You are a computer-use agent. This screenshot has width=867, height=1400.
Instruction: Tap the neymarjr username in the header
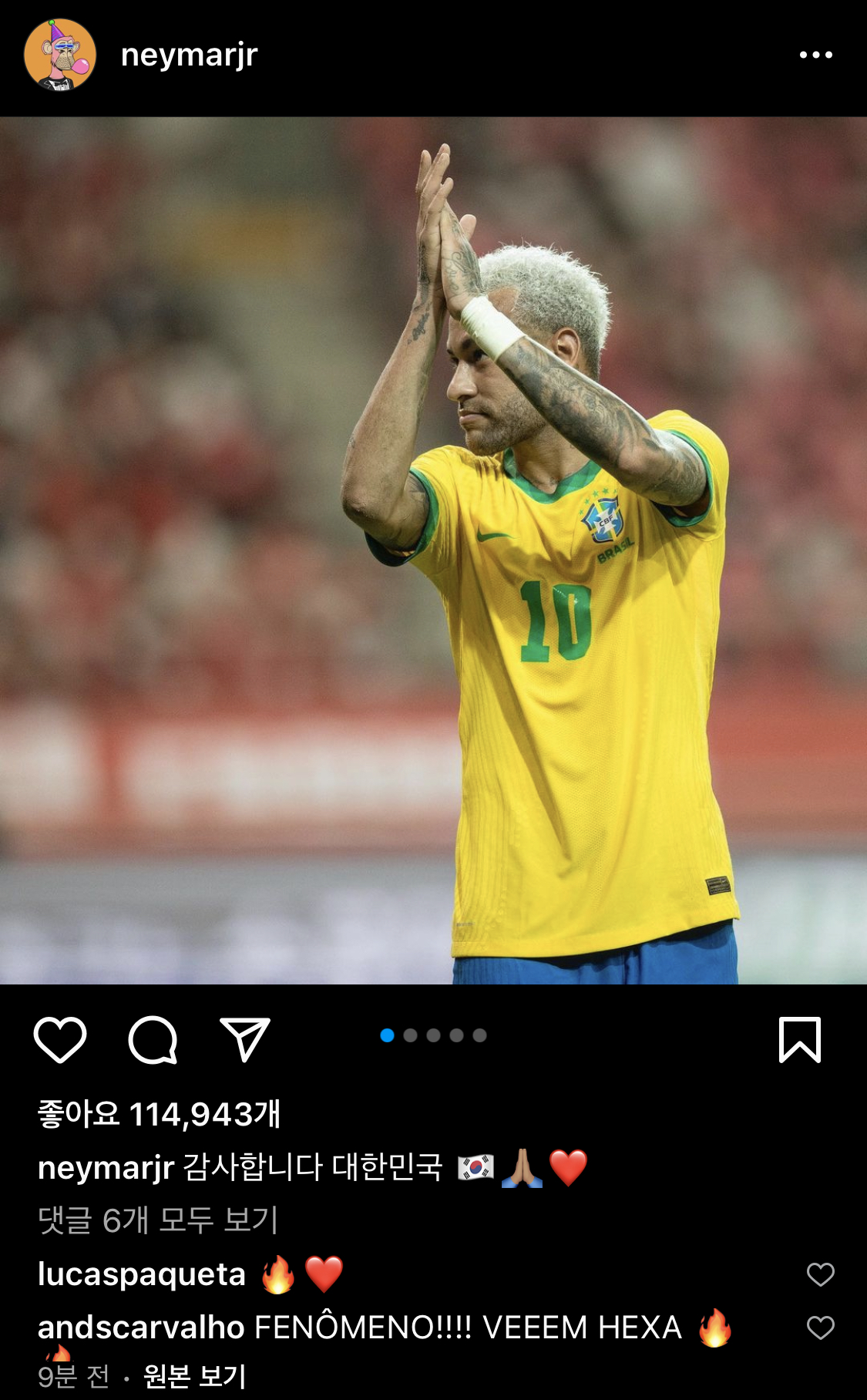190,56
